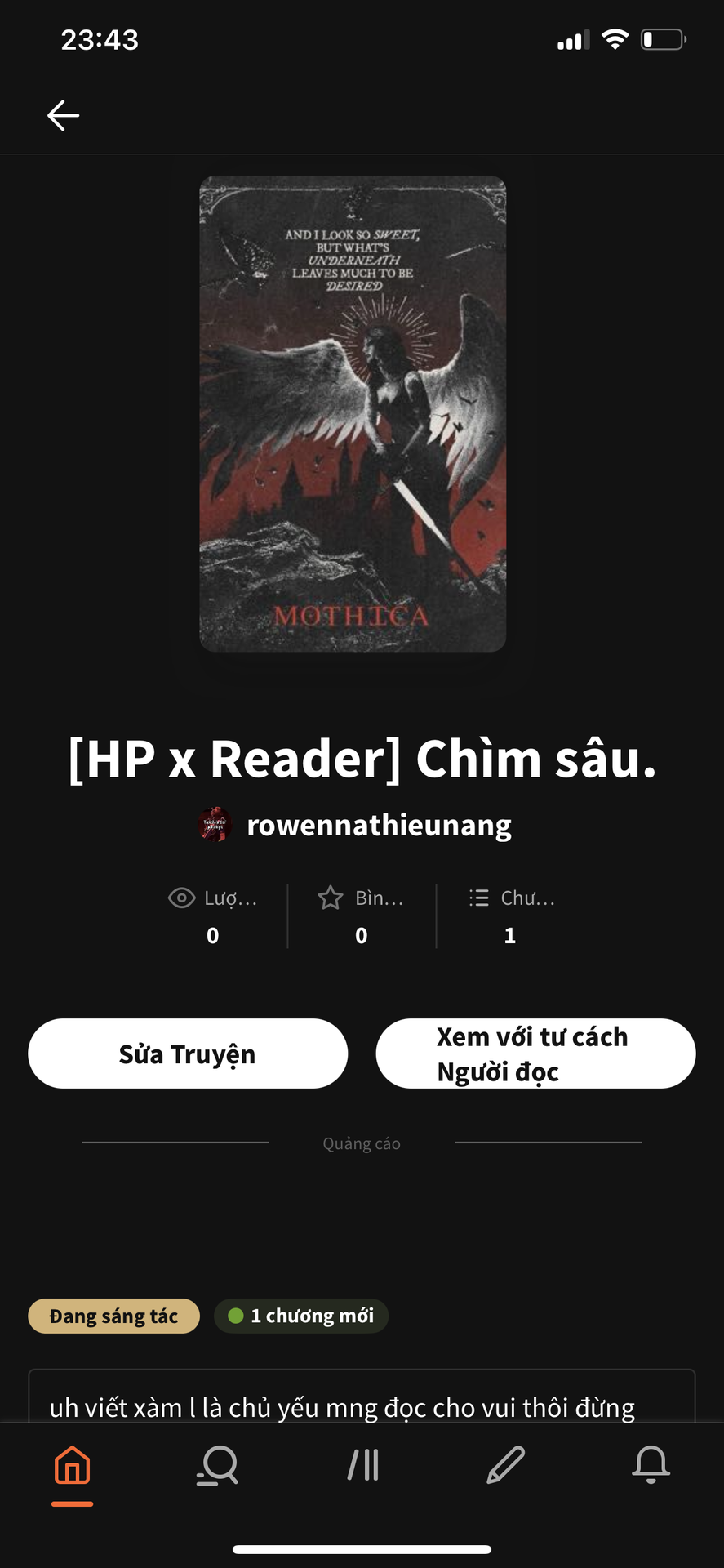The height and width of the screenshot is (1568, 724).
Task: Open the Search tab
Action: [217, 1464]
